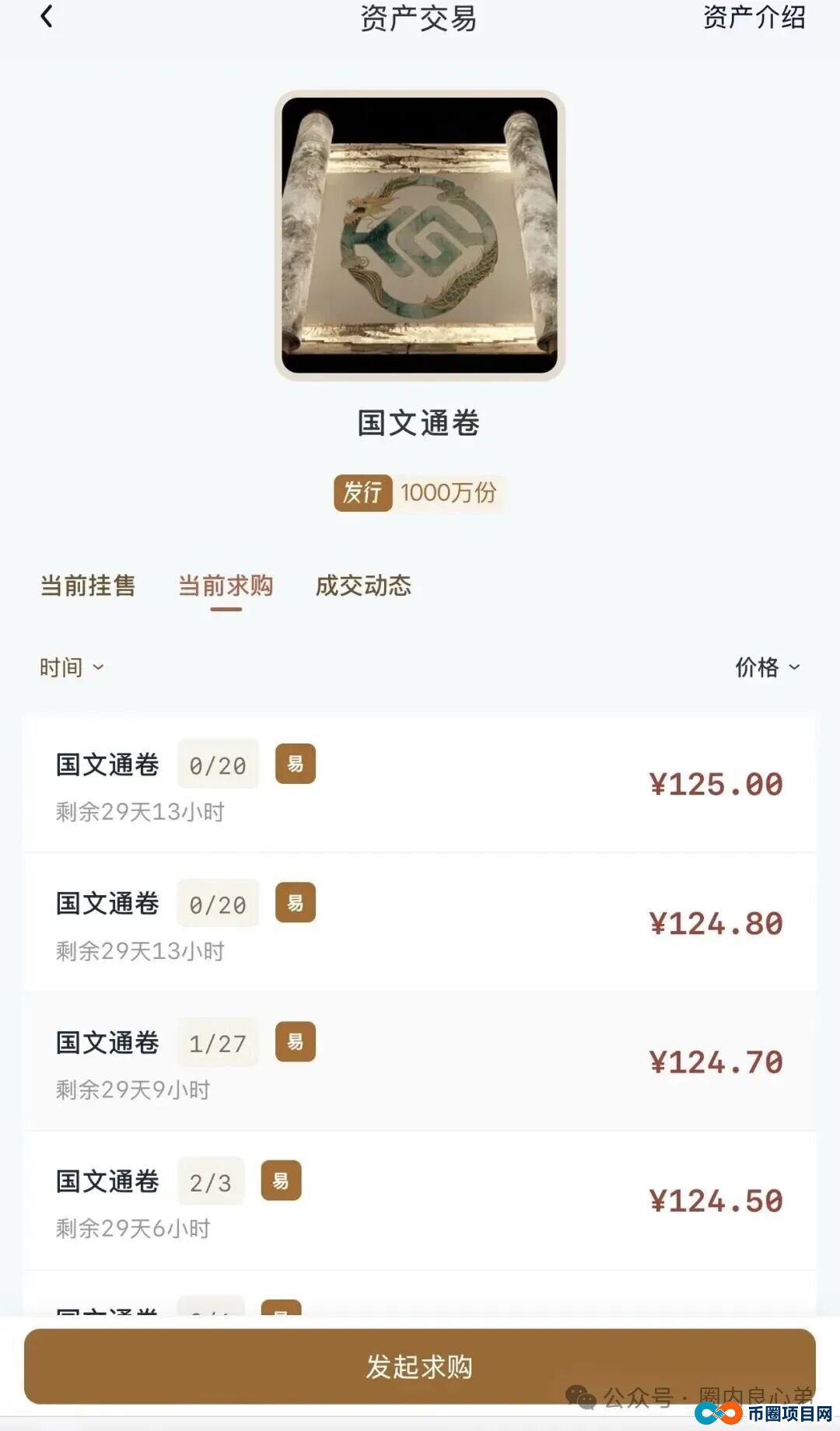Click the 易 badge on the ¥124.50 listing
This screenshot has height=1431, width=840.
click(x=282, y=1181)
